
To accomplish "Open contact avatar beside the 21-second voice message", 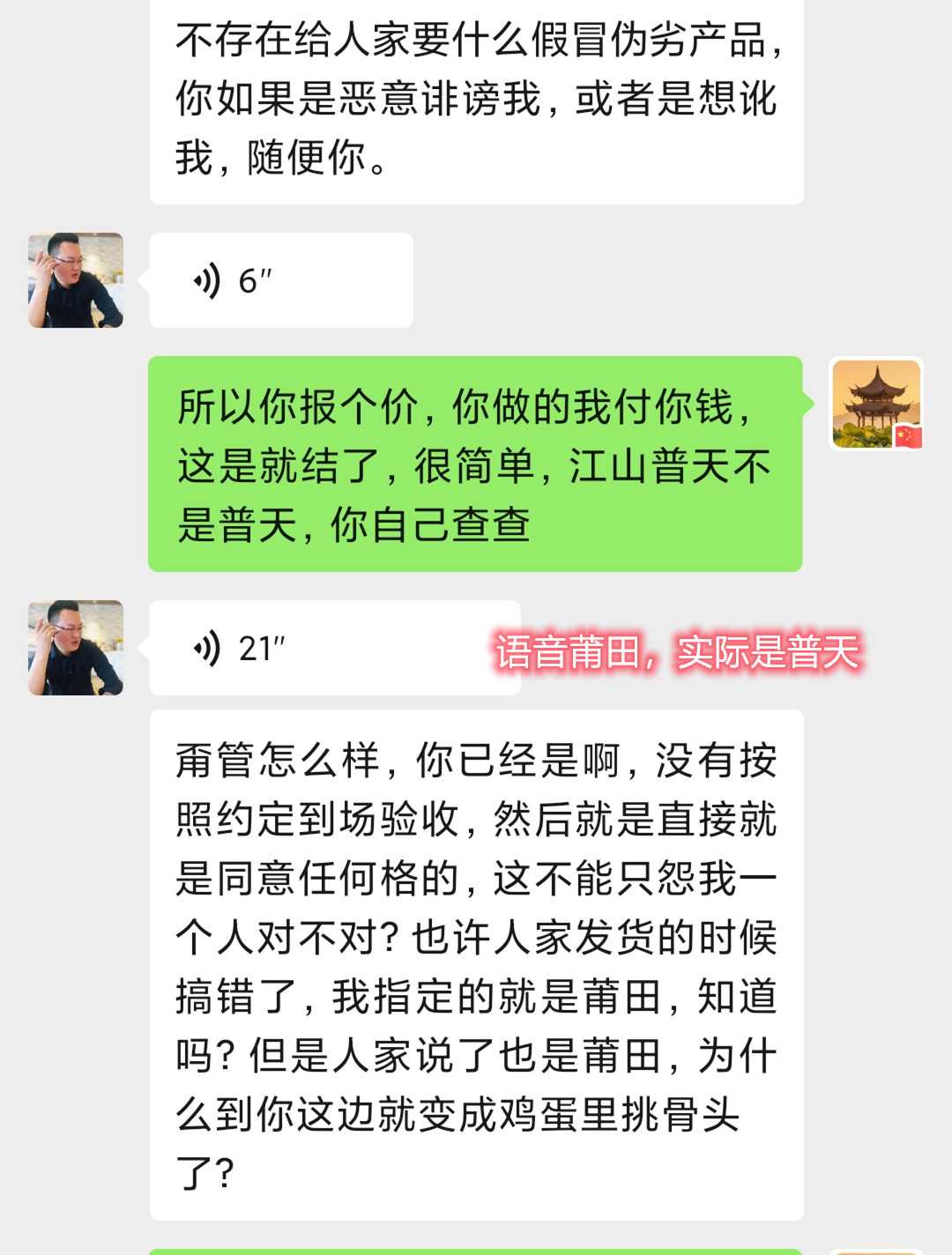I will click(x=76, y=648).
